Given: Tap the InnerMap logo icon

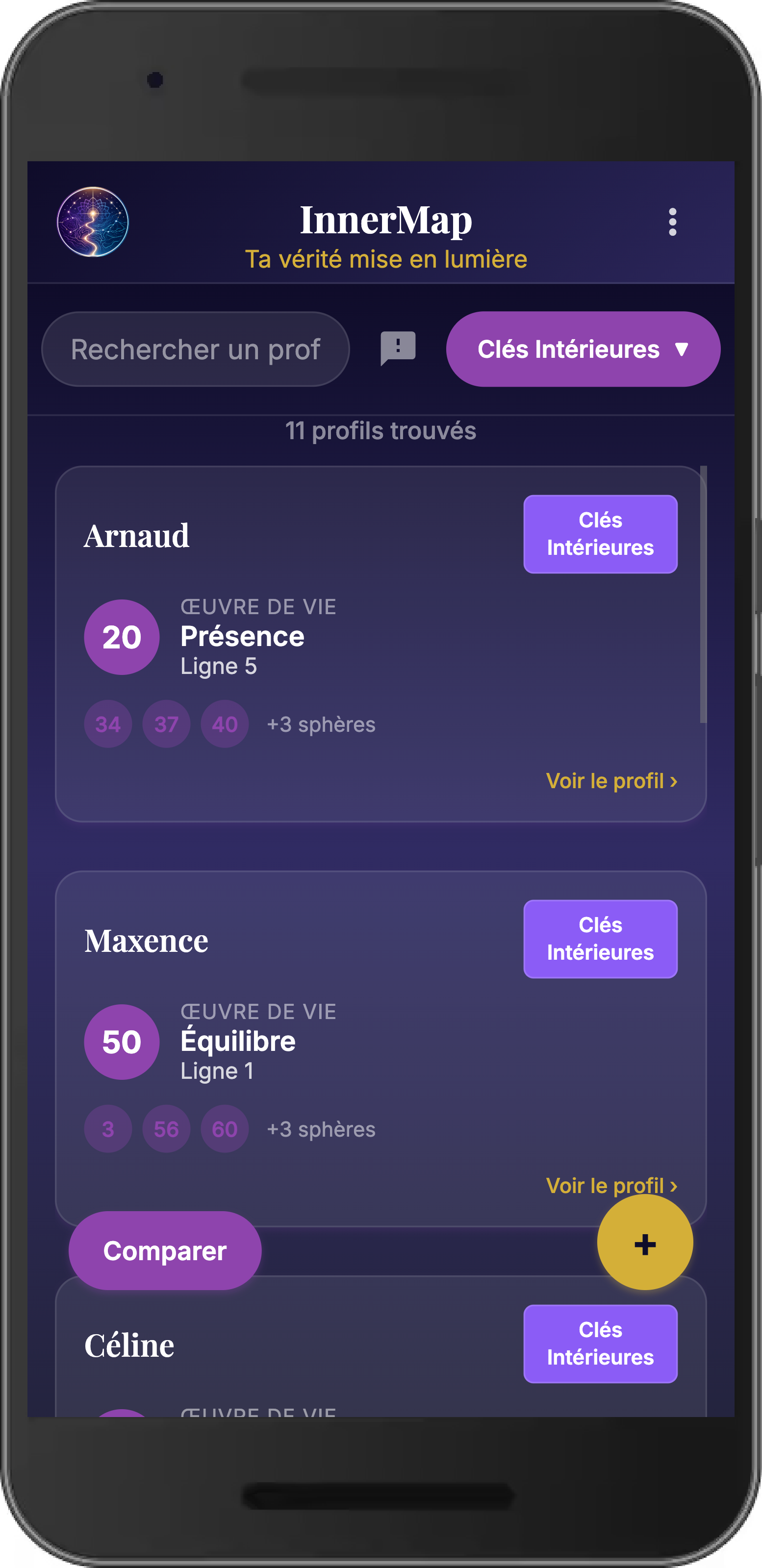Looking at the screenshot, I should click(x=93, y=222).
